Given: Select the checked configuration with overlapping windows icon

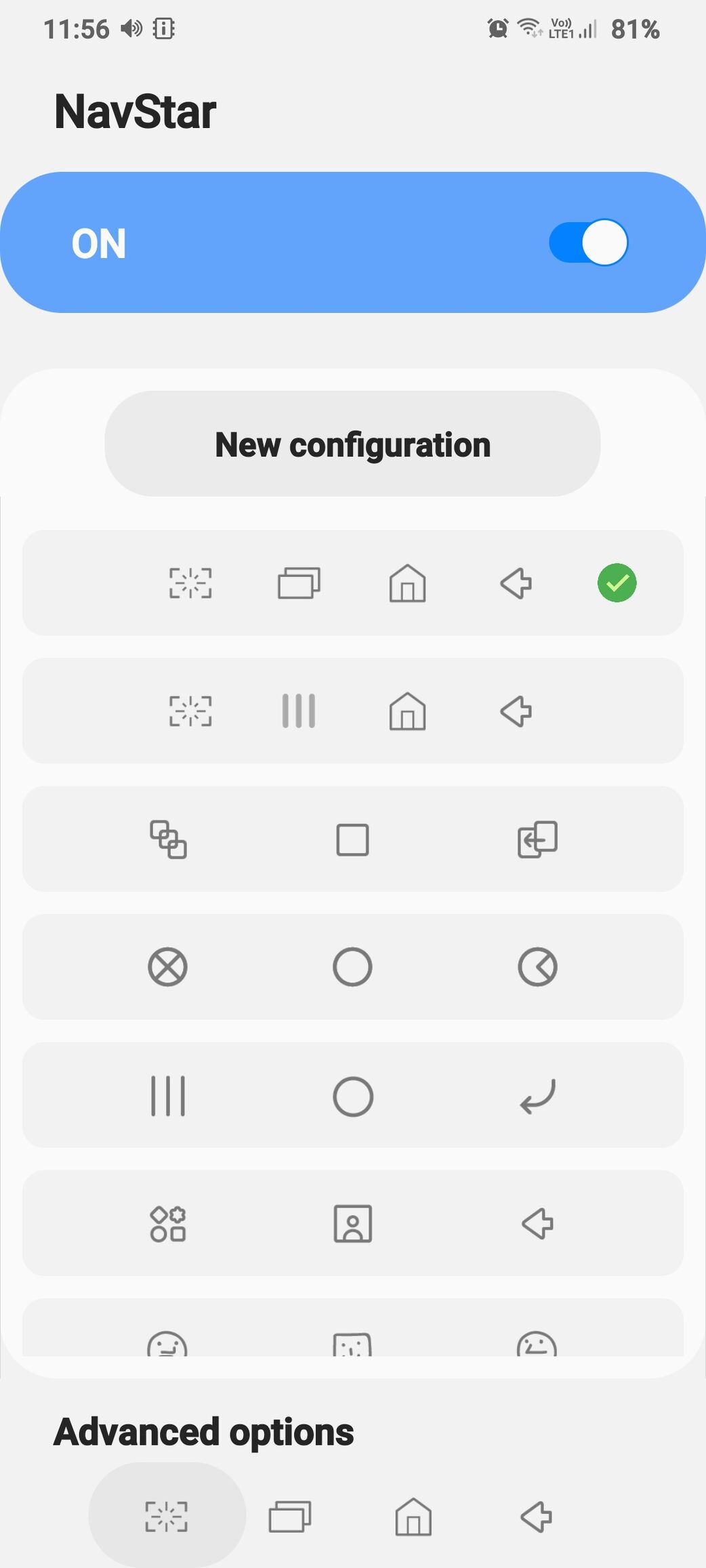Looking at the screenshot, I should tap(352, 582).
